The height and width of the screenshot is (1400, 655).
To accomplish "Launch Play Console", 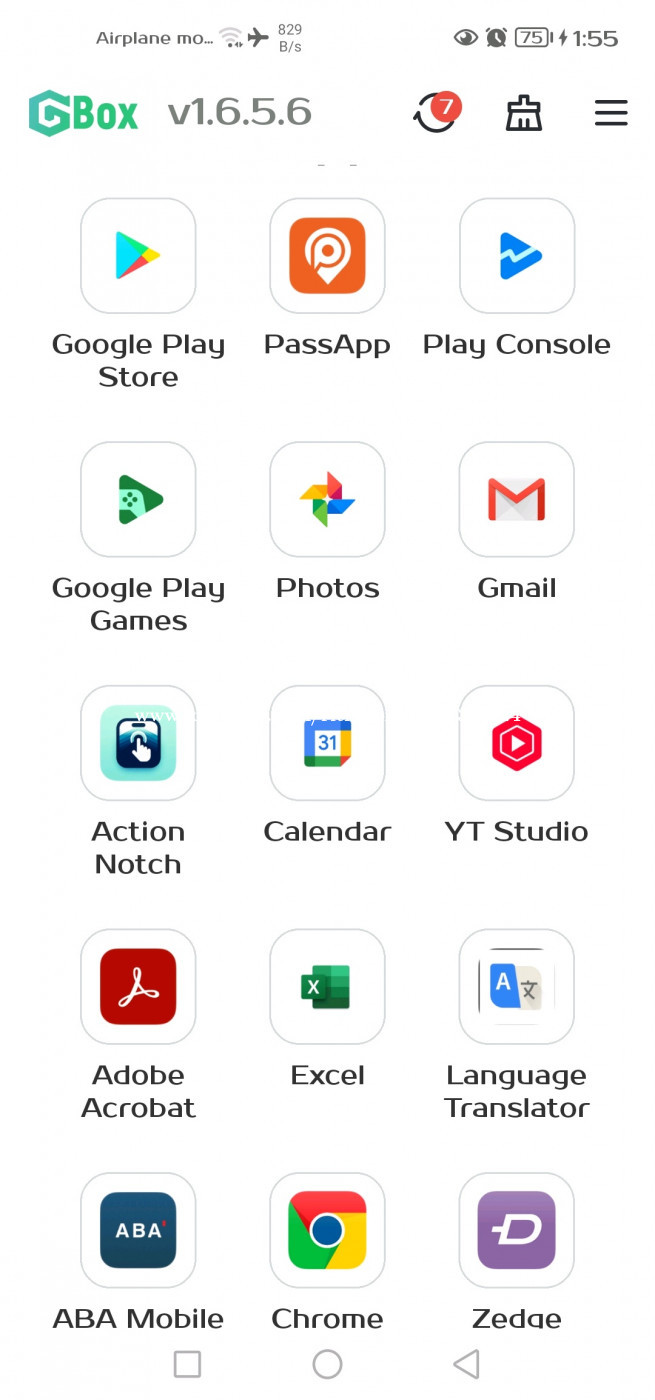I will click(x=517, y=256).
